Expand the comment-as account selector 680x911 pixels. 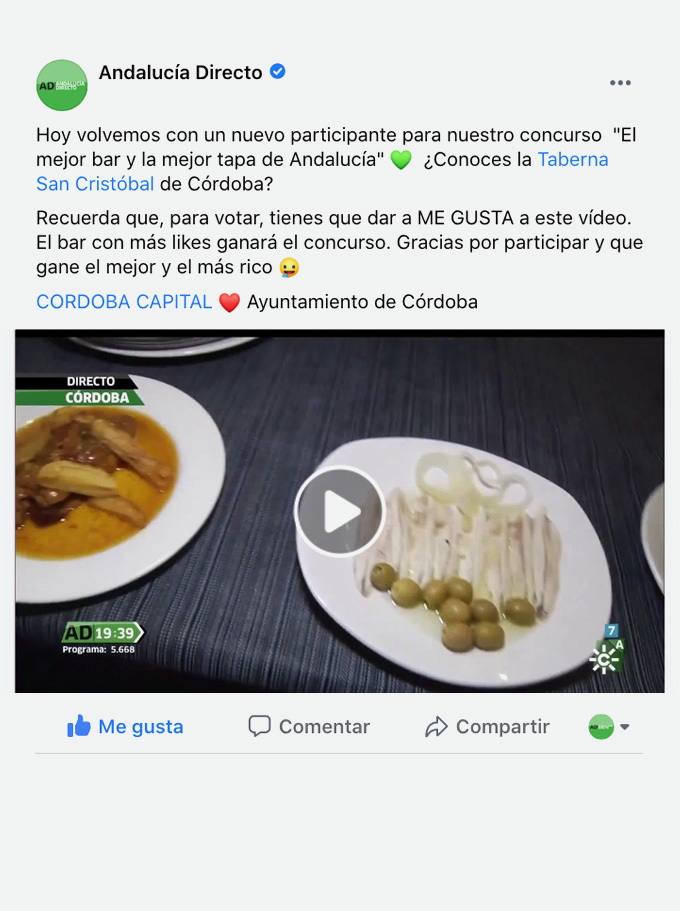click(x=610, y=727)
